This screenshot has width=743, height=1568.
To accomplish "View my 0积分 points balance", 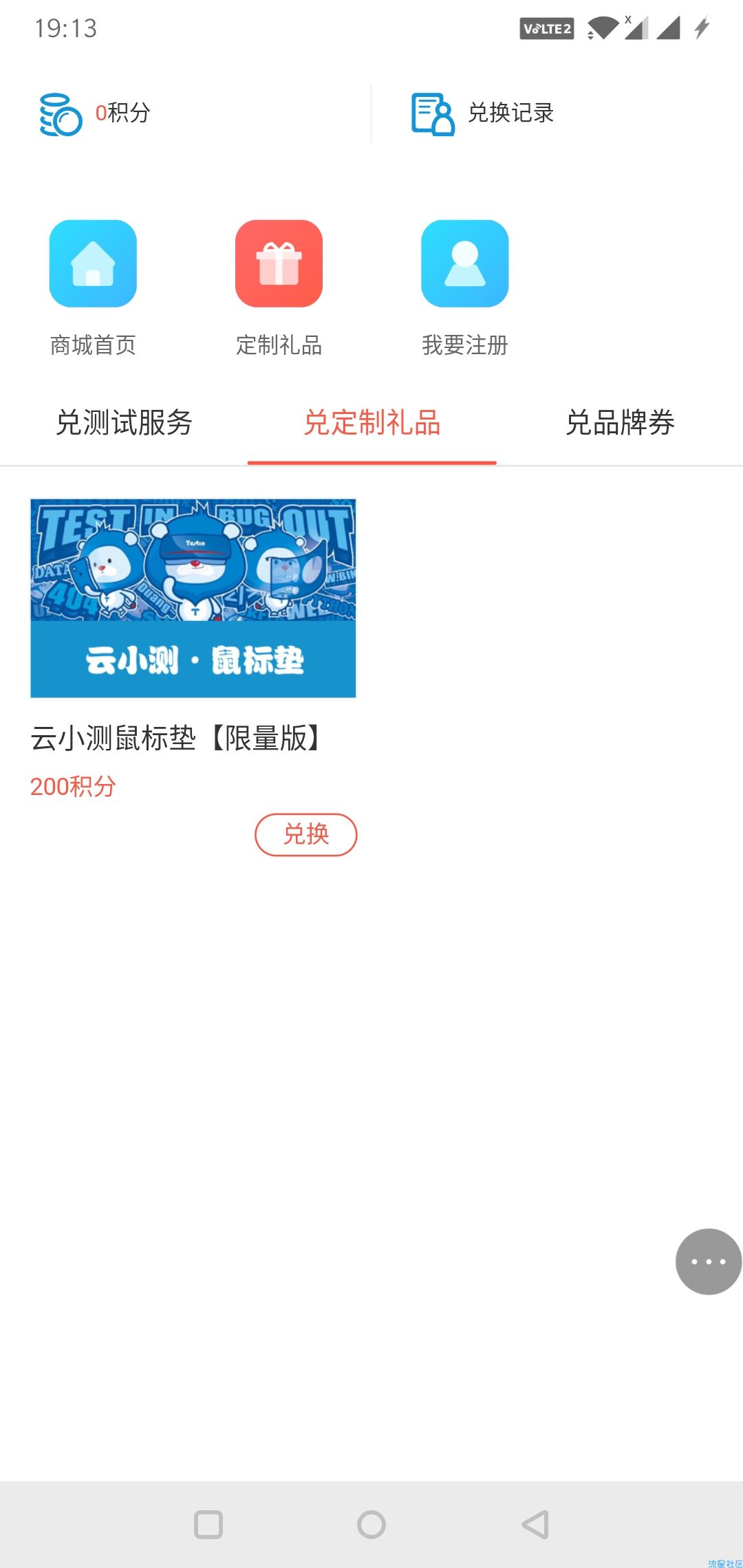I will pyautogui.click(x=95, y=113).
